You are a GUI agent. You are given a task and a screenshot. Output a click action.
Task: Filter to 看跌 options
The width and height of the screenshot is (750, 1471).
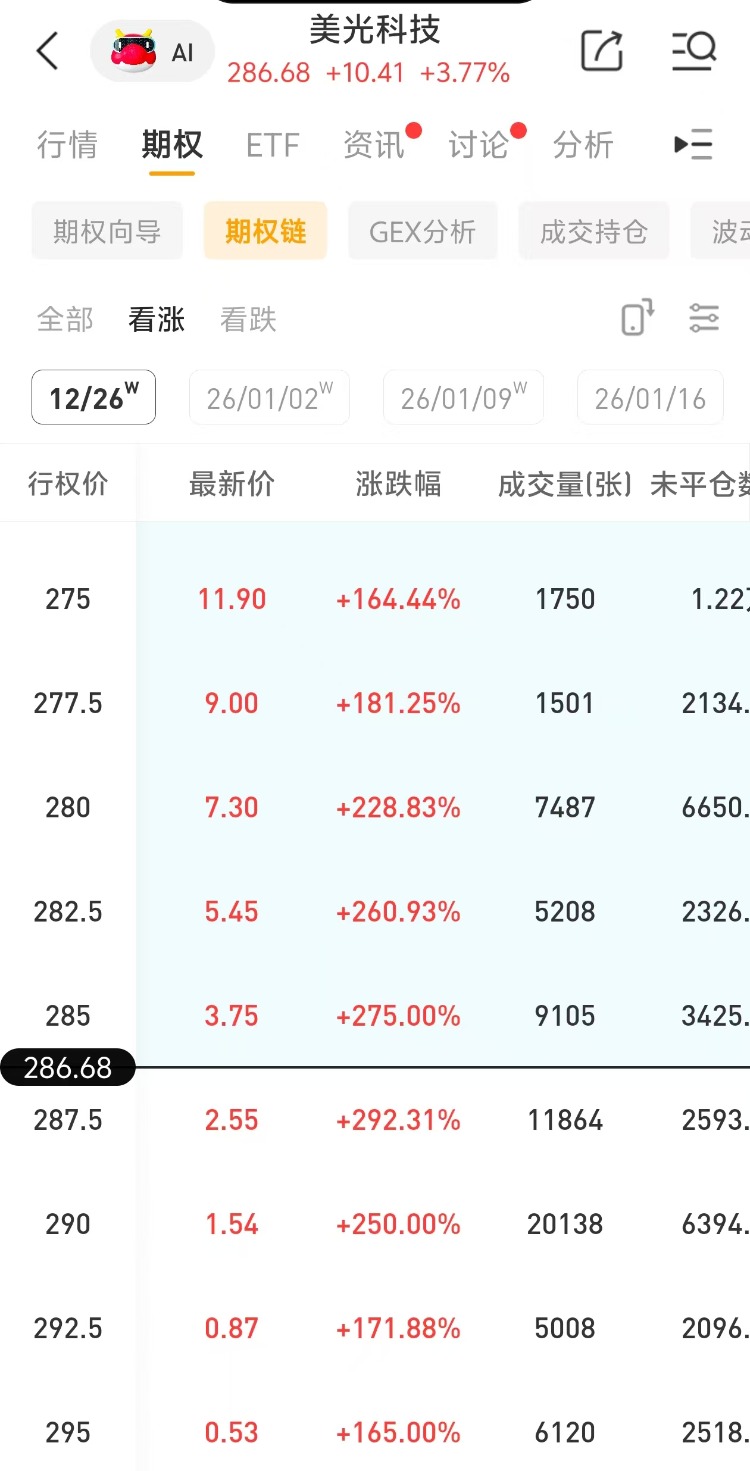pyautogui.click(x=248, y=320)
